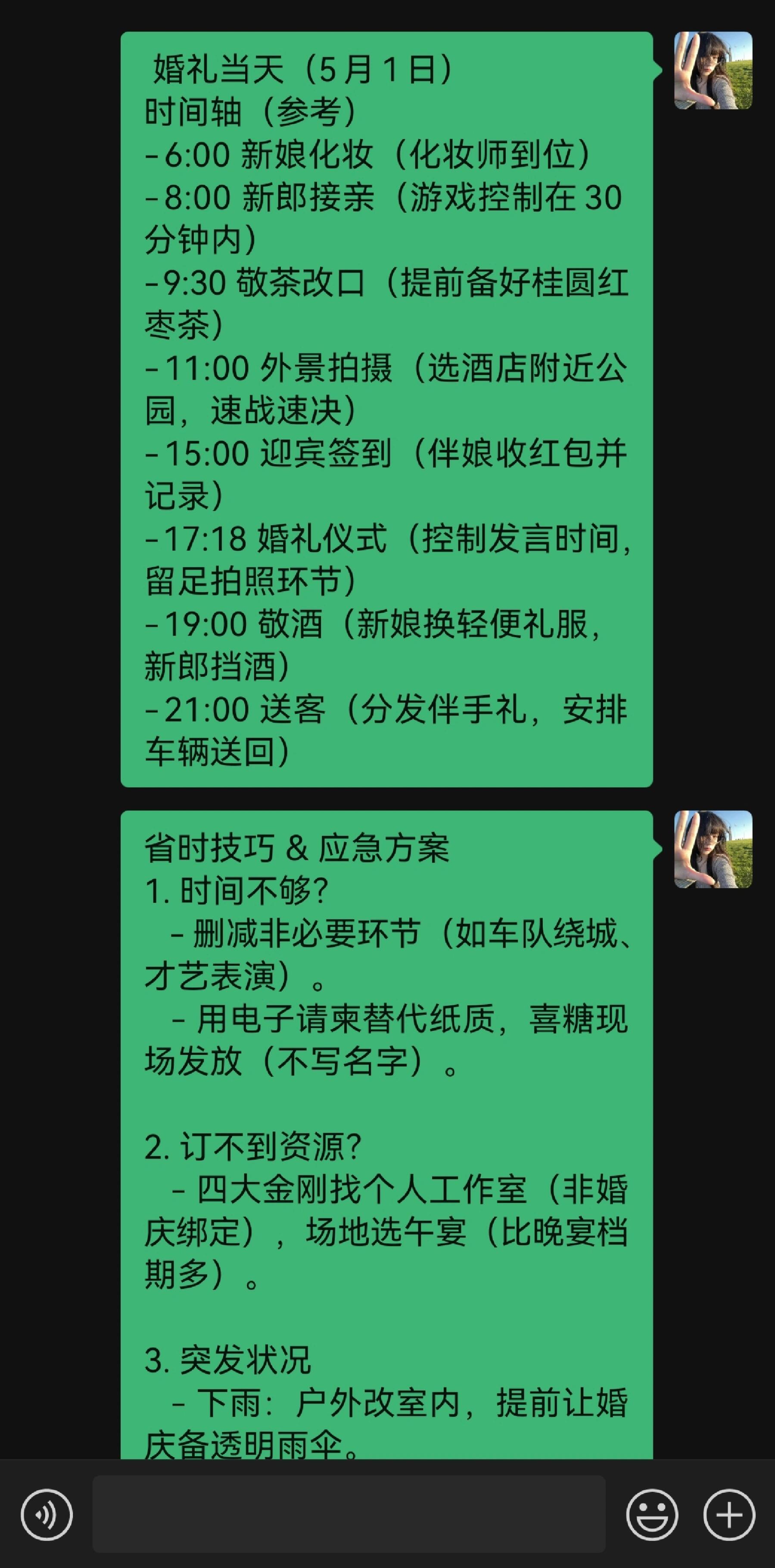Open sender avatar beside the 婚礼当天 message
This screenshot has height=1568, width=775.
(x=713, y=71)
